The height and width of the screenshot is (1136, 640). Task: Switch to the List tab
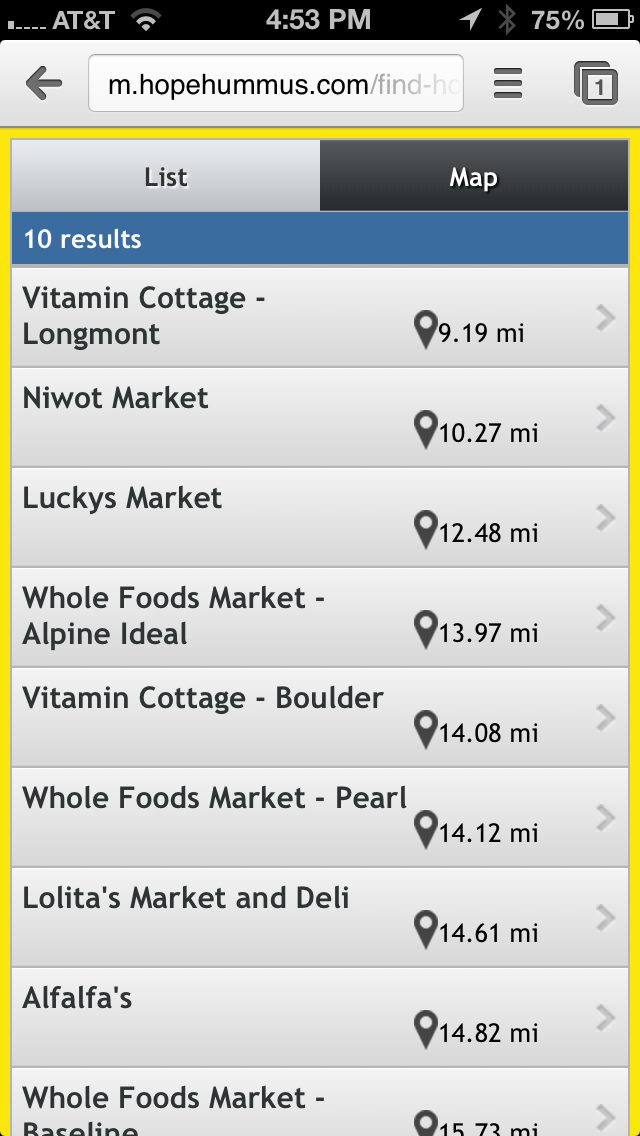[166, 177]
